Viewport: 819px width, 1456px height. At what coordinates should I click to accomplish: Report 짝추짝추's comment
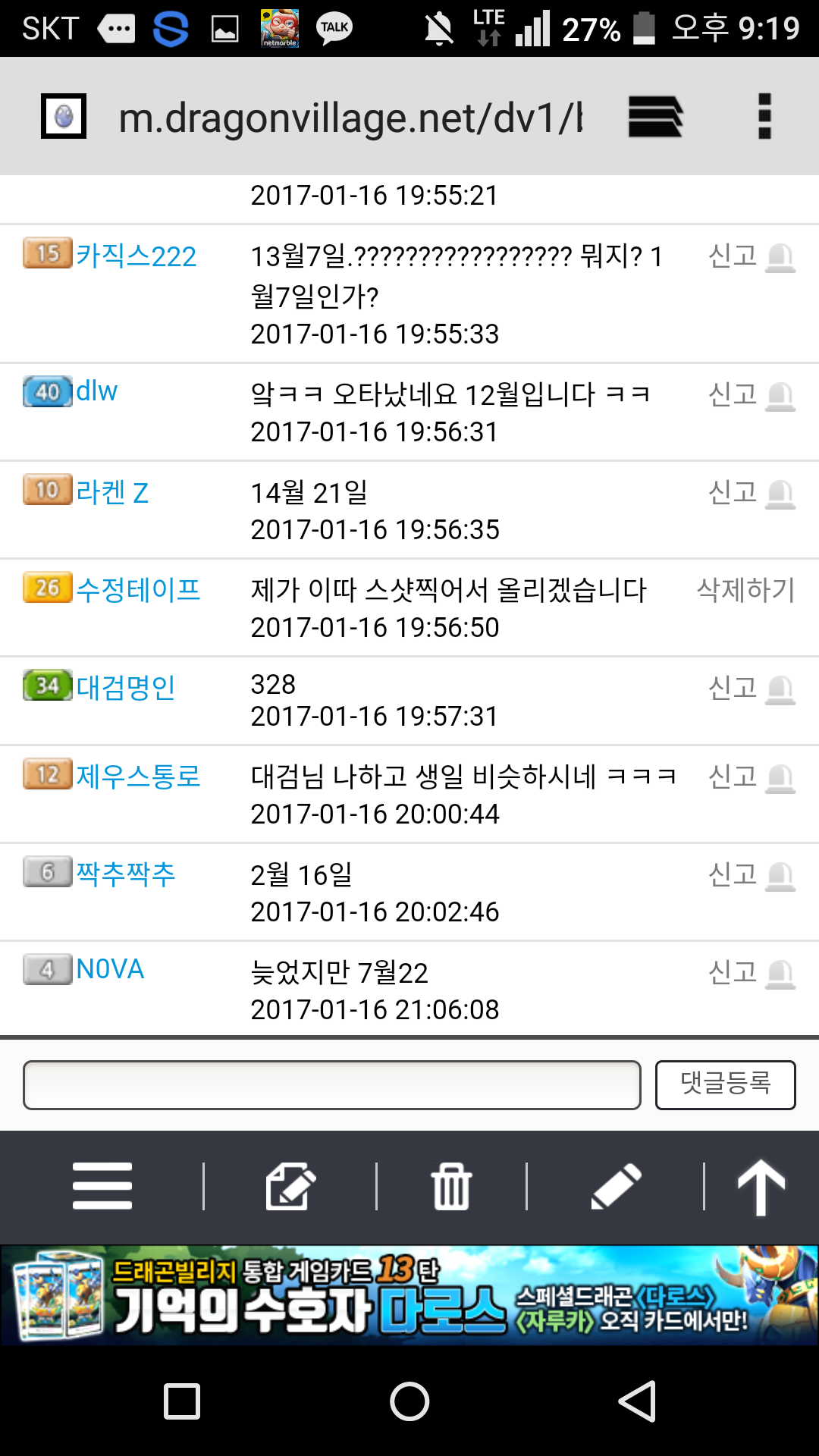(750, 875)
